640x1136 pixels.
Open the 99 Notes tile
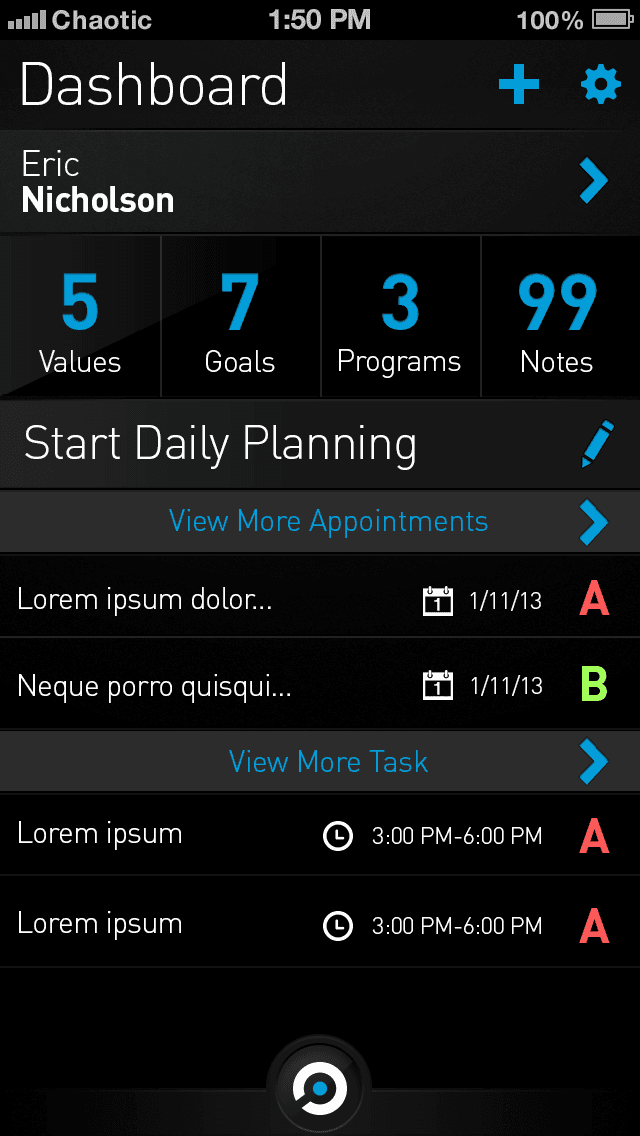(x=560, y=317)
